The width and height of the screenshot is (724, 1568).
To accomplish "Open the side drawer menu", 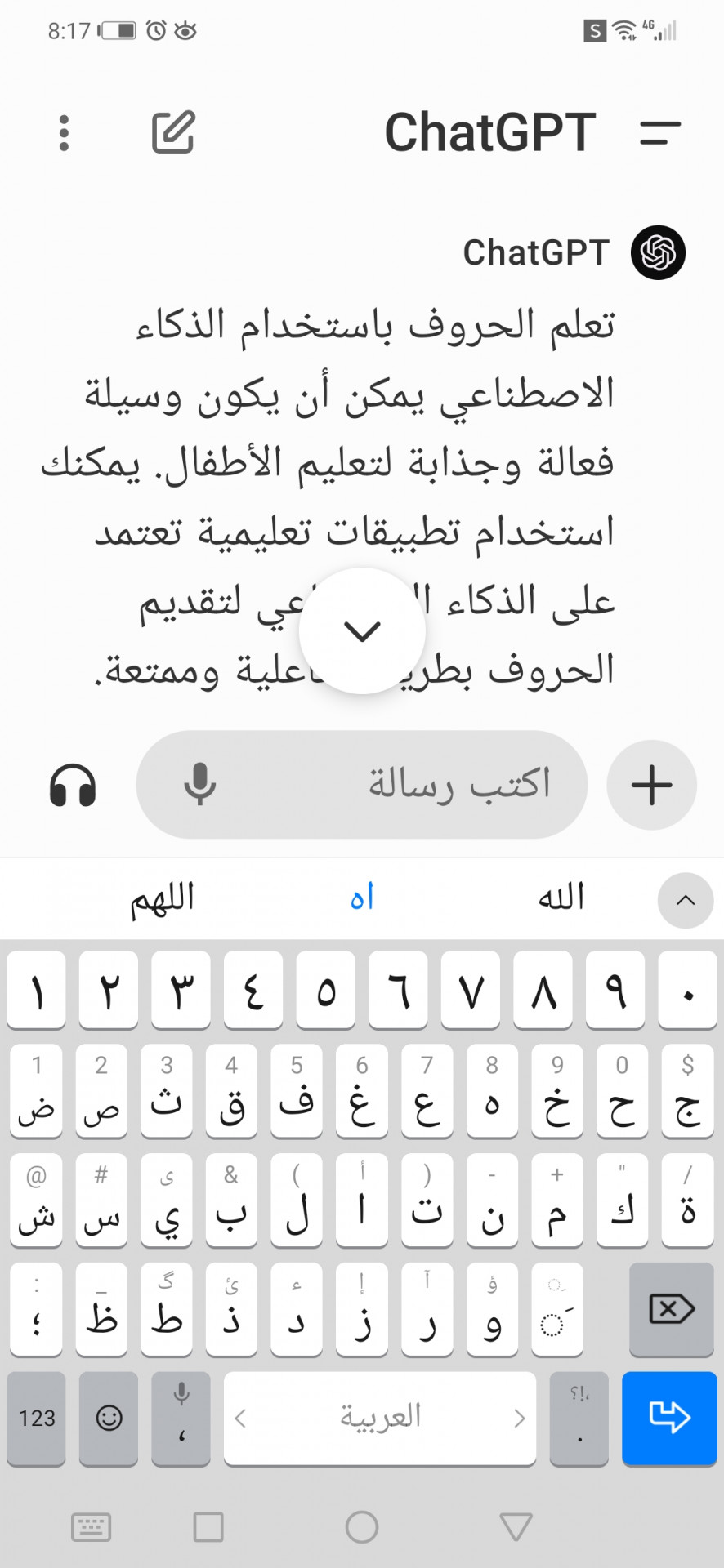I will coord(660,133).
